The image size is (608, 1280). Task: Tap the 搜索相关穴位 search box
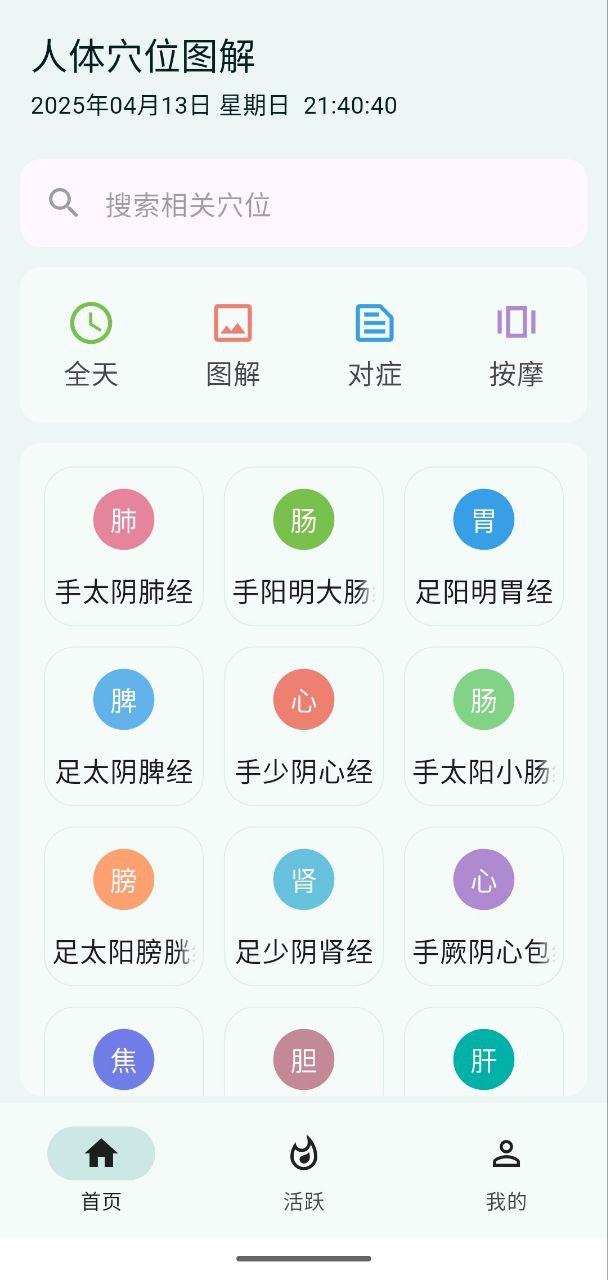303,204
